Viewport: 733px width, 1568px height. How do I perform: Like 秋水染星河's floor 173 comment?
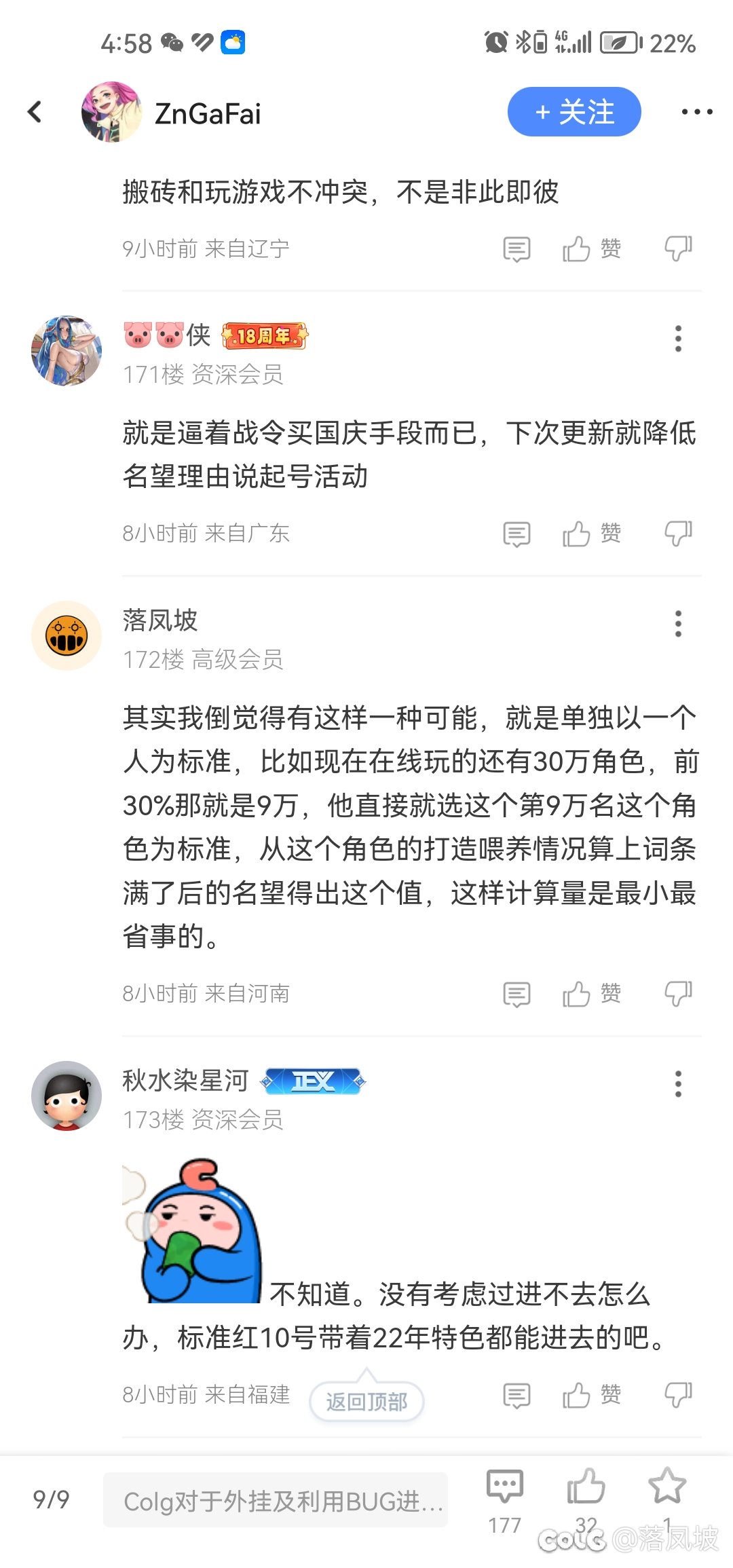tap(591, 1396)
